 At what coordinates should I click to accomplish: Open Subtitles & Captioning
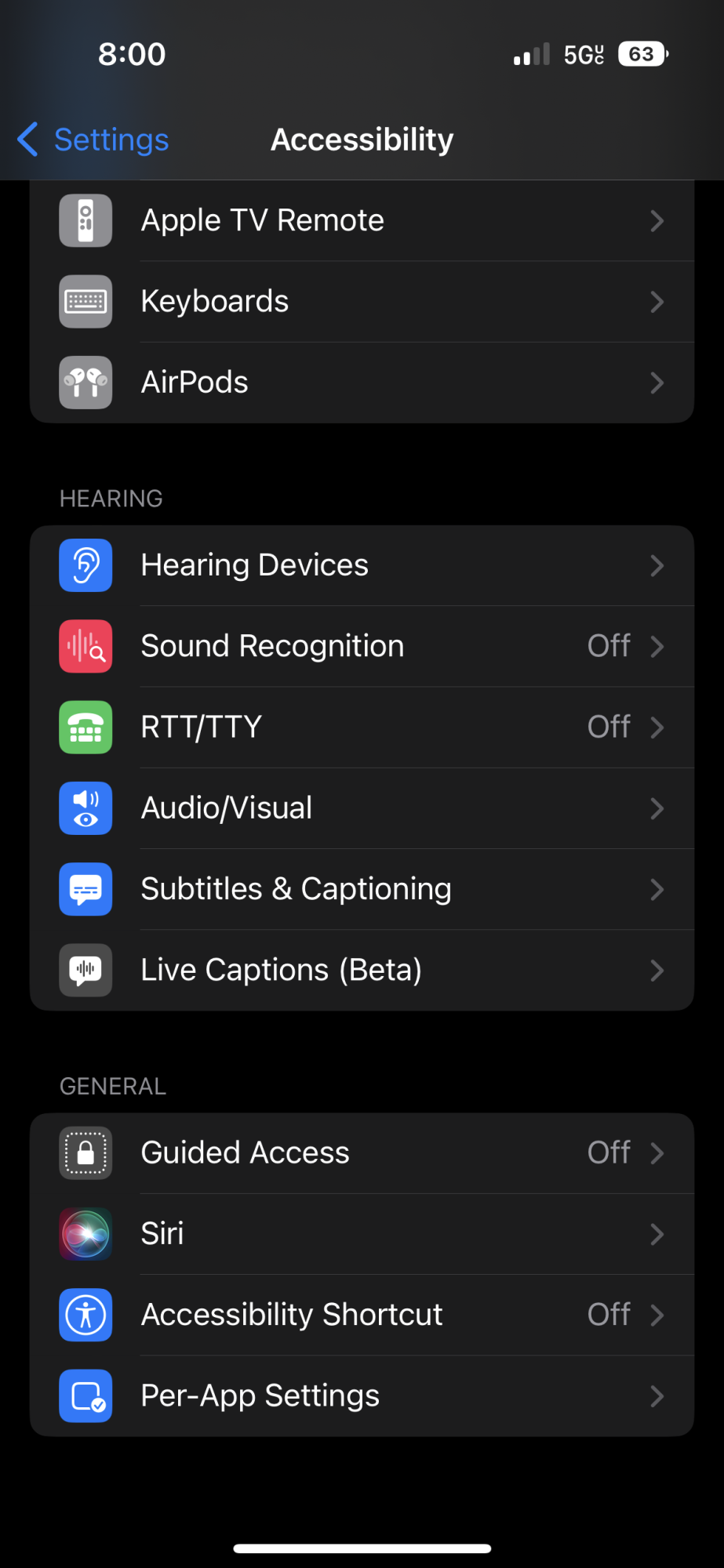click(361, 889)
